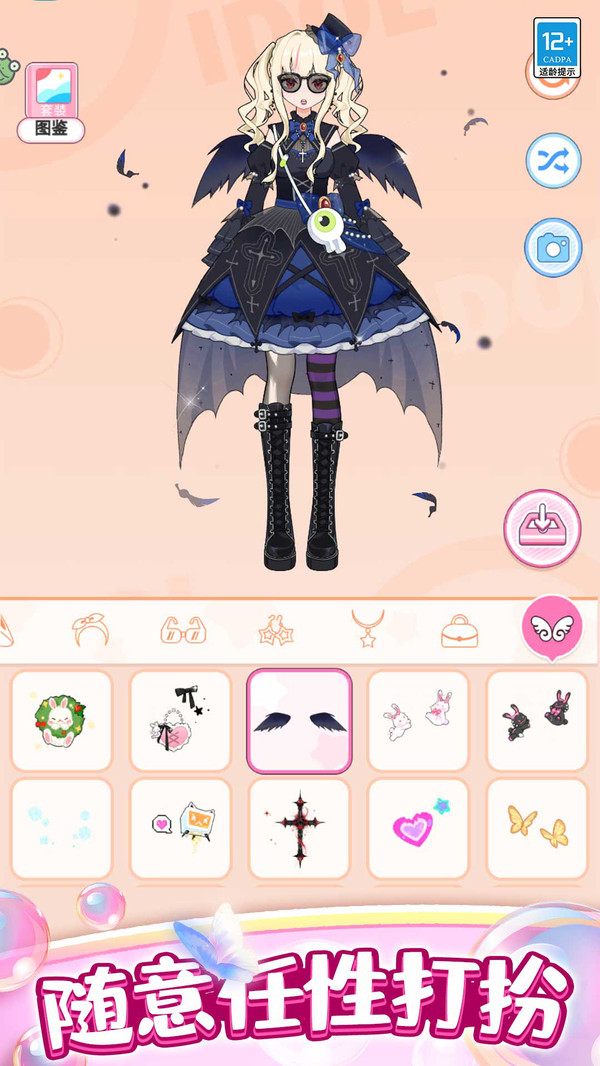Choose the black bunnies accessory
This screenshot has width=600, height=1066.
[536, 721]
